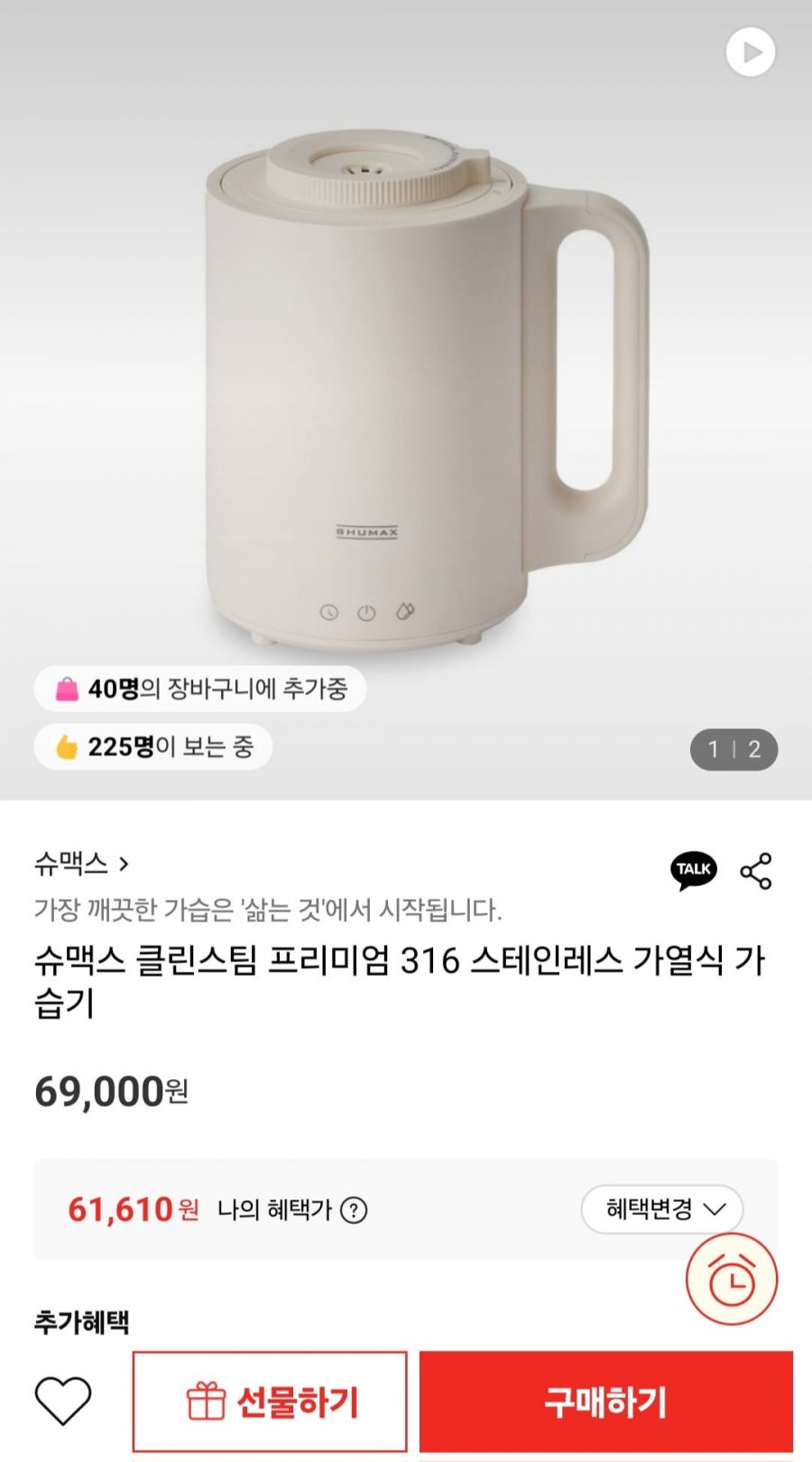Tap the floating alarm clock button
The image size is (812, 1462).
[731, 1280]
